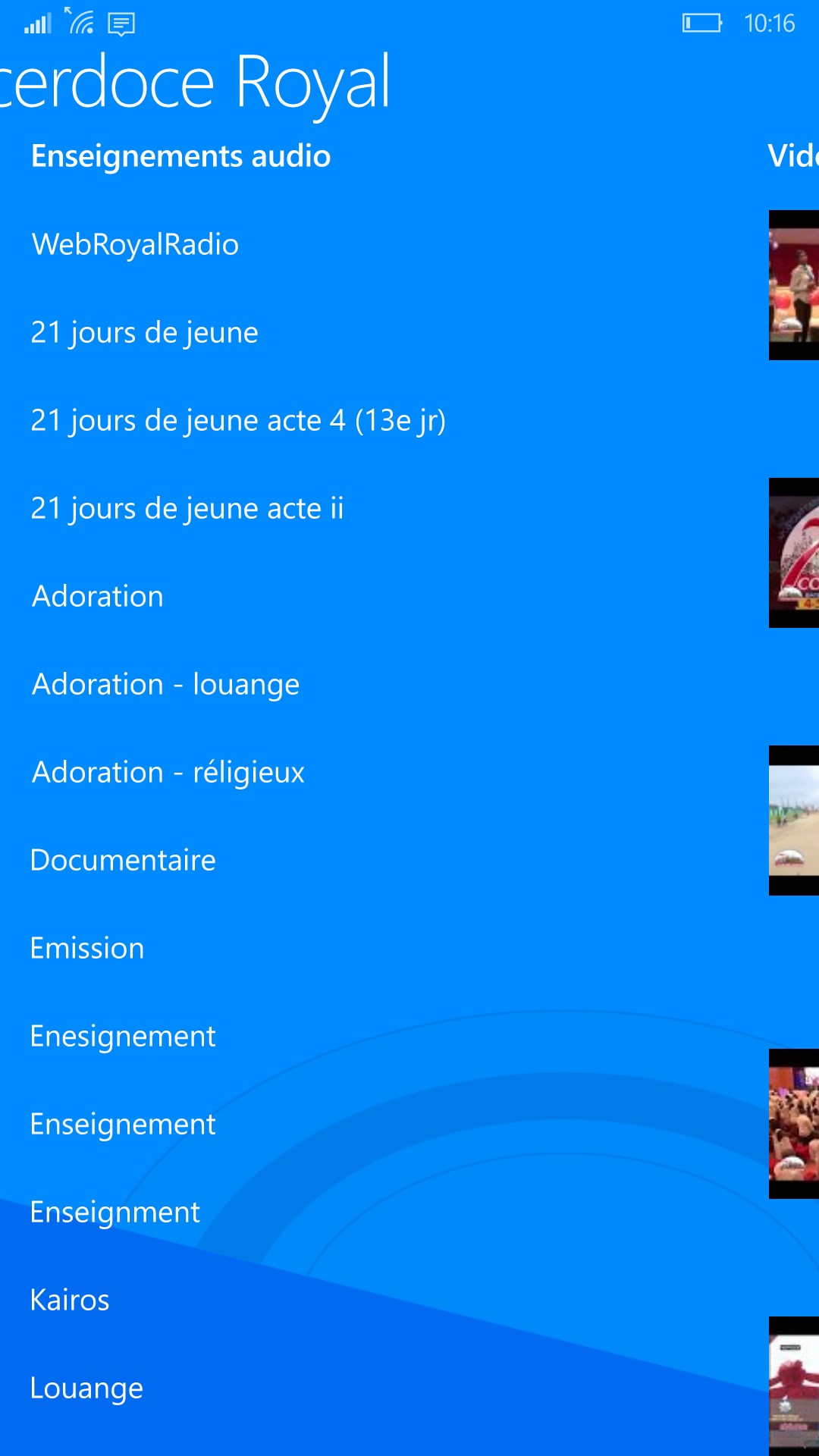Open Adoration - réligieux list
Screen dimensions: 819x1456
pyautogui.click(x=168, y=773)
